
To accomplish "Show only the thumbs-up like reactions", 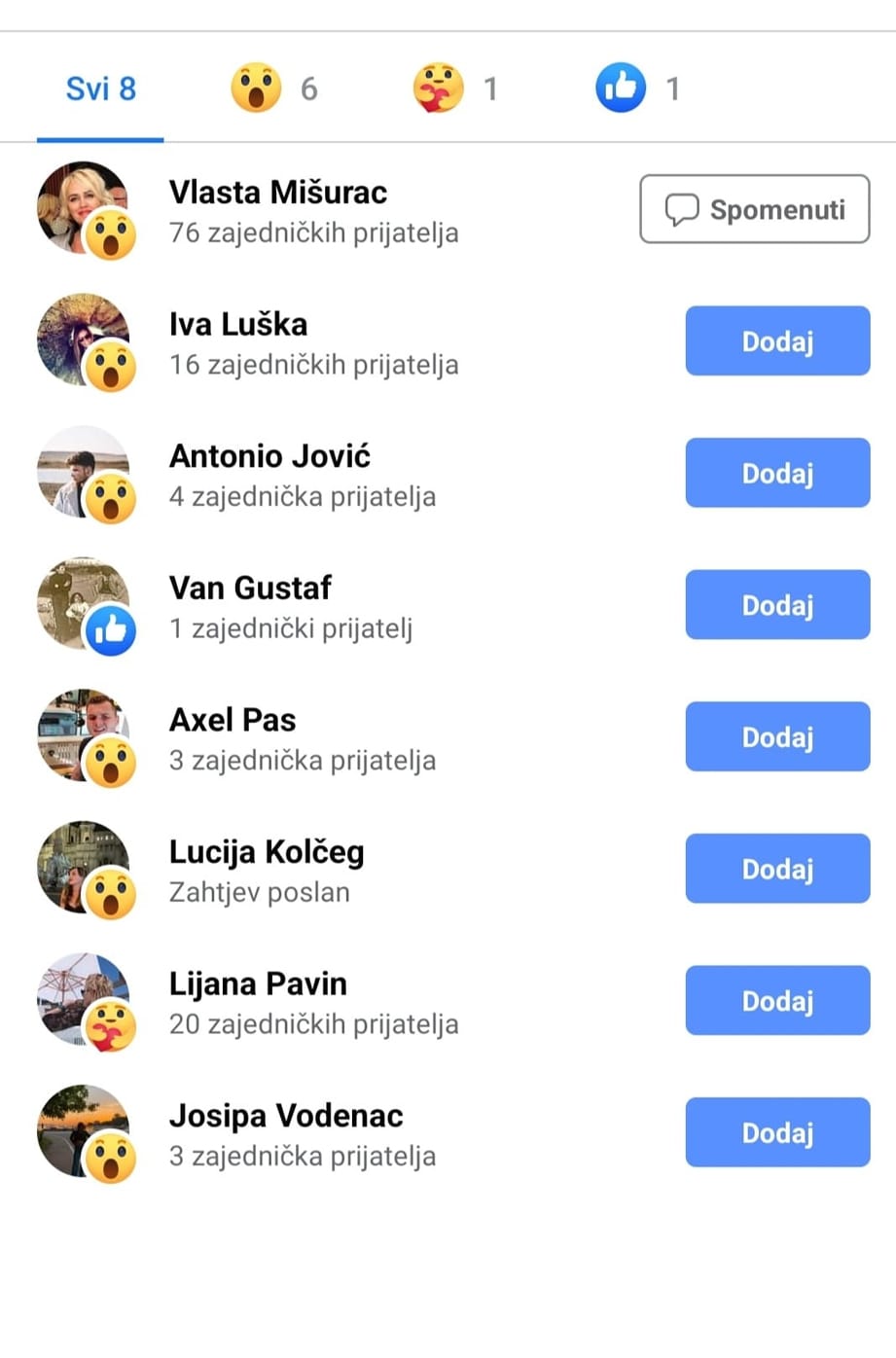I will pyautogui.click(x=637, y=89).
